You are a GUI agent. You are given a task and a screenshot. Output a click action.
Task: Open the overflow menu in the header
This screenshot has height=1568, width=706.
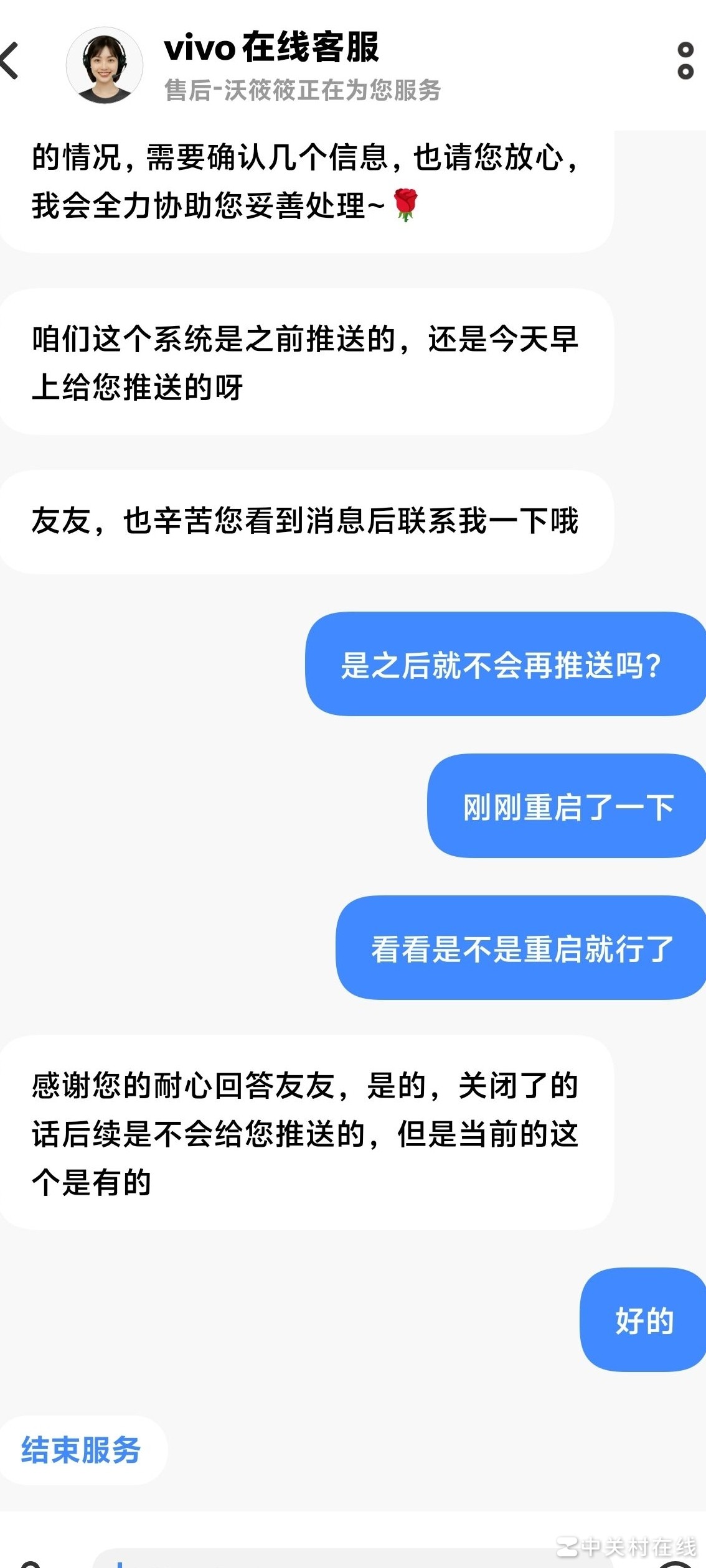click(685, 61)
